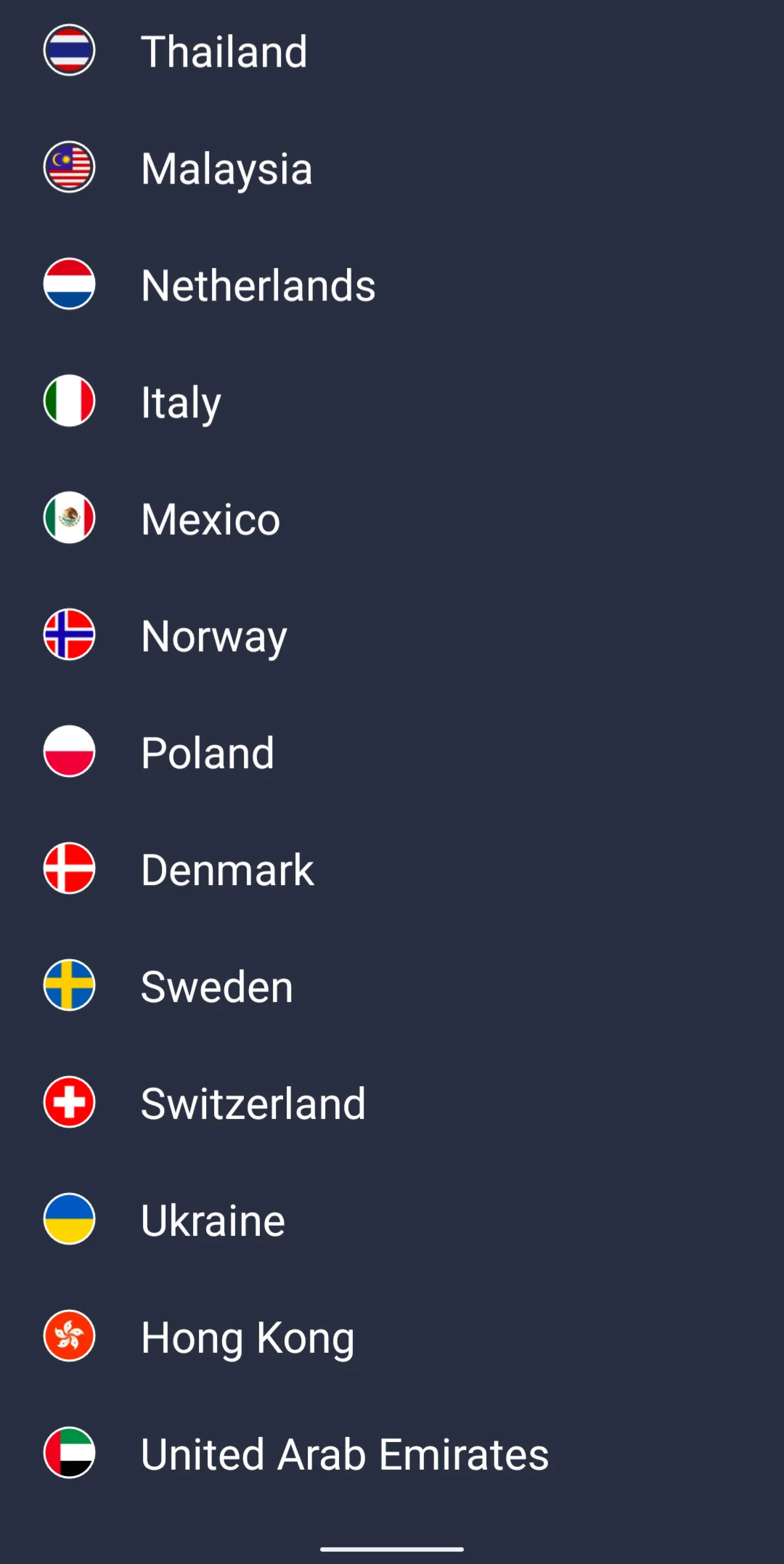
Task: Choose Hong Kong as the location
Action: point(392,1337)
